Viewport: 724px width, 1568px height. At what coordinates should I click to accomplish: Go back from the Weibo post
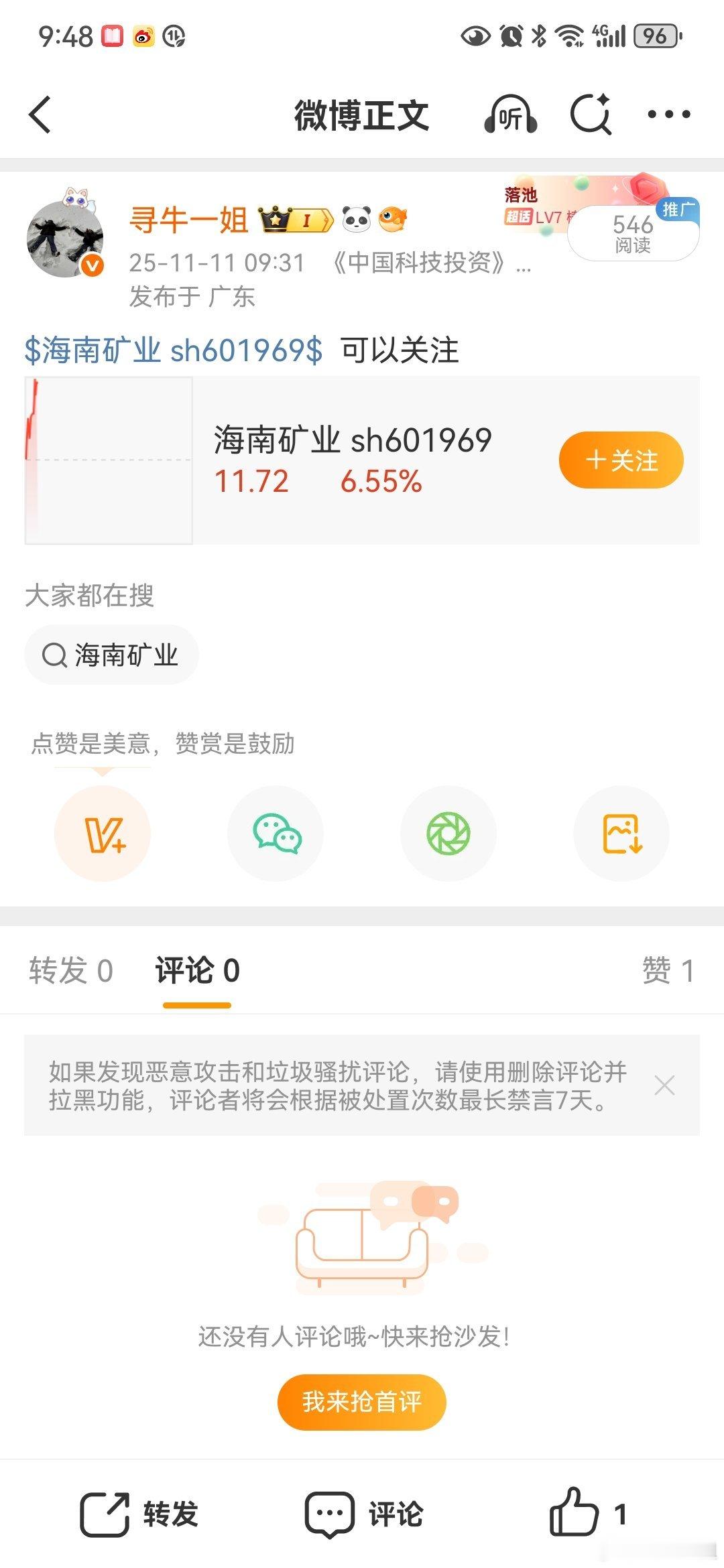(40, 115)
